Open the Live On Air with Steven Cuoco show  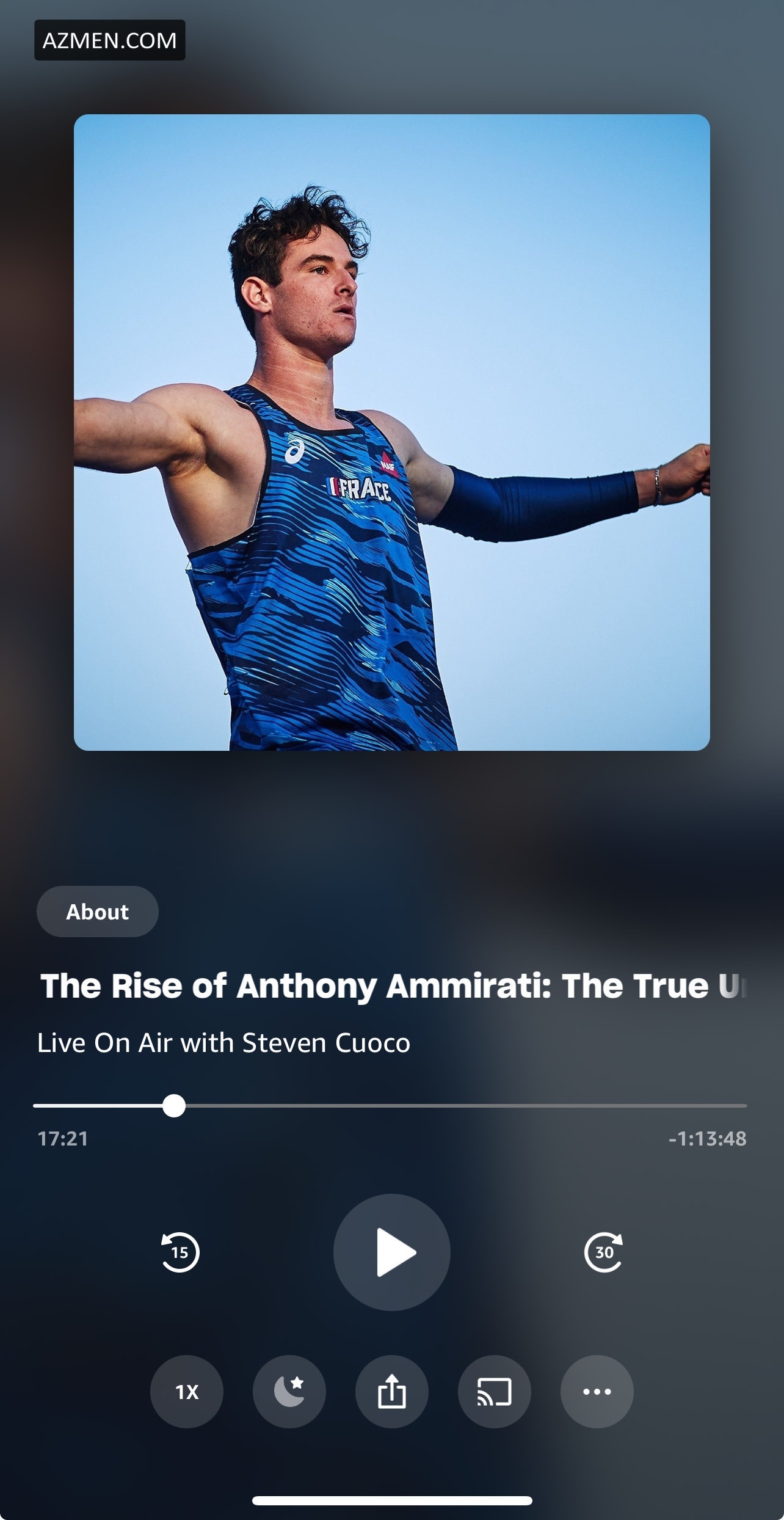click(223, 1043)
